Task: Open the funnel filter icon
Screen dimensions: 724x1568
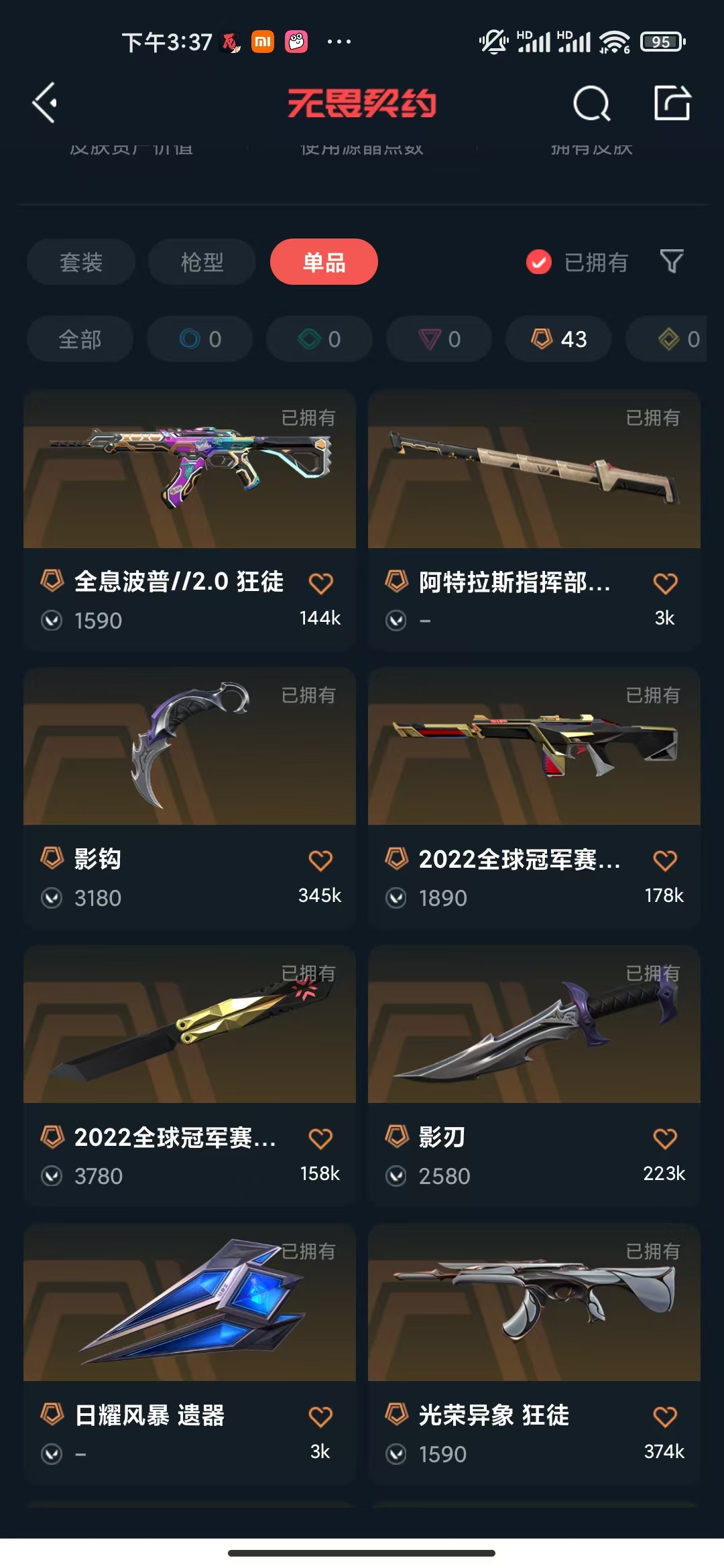Action: 672,261
